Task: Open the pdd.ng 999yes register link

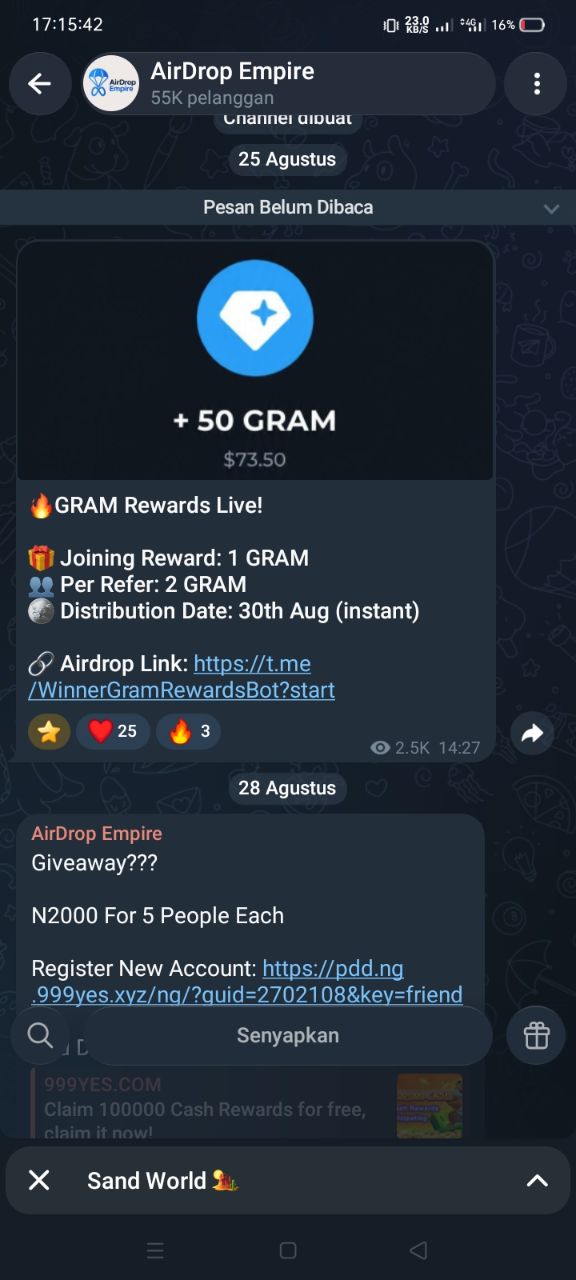Action: click(248, 981)
